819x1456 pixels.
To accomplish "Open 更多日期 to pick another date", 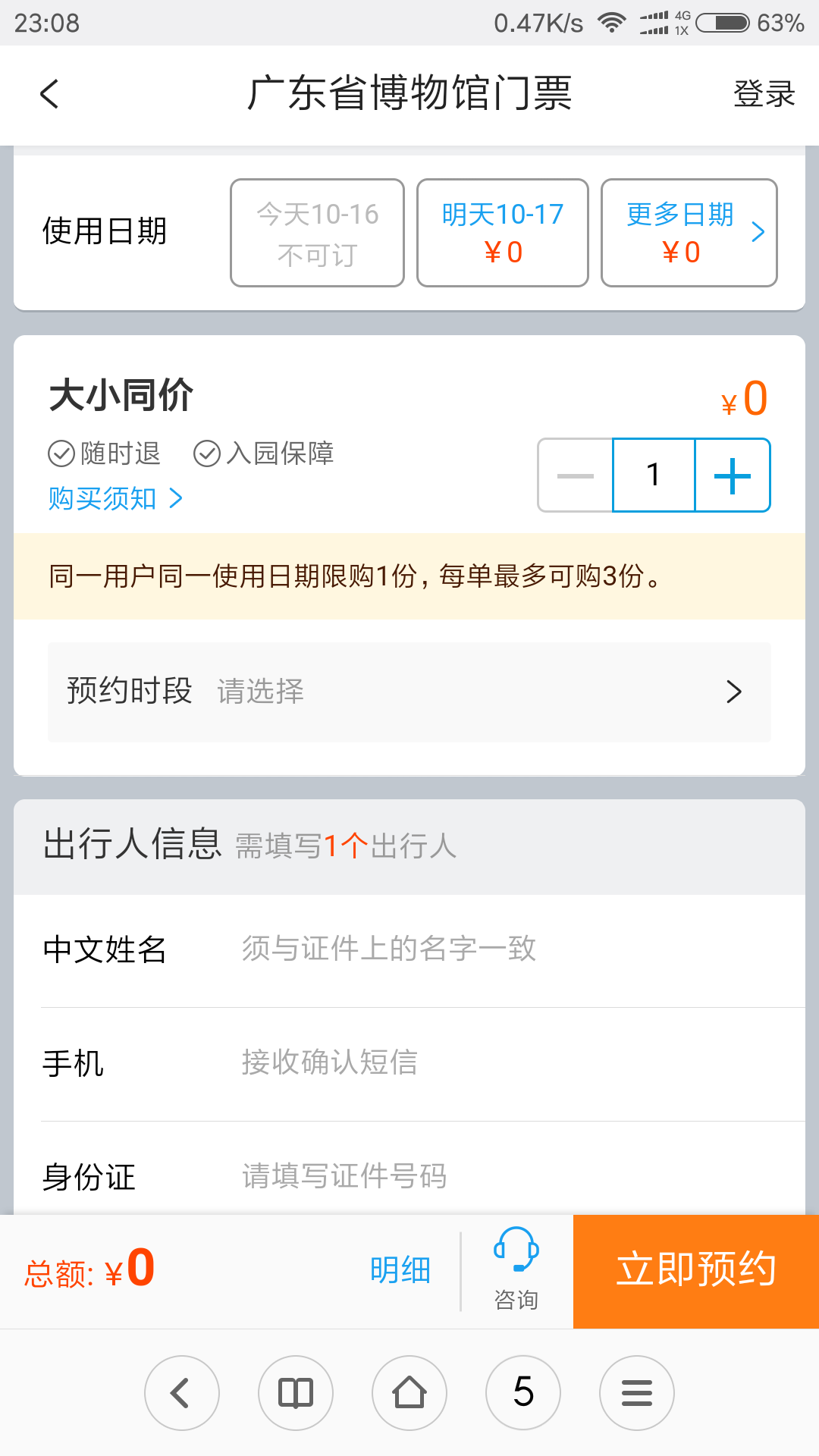I will (689, 233).
